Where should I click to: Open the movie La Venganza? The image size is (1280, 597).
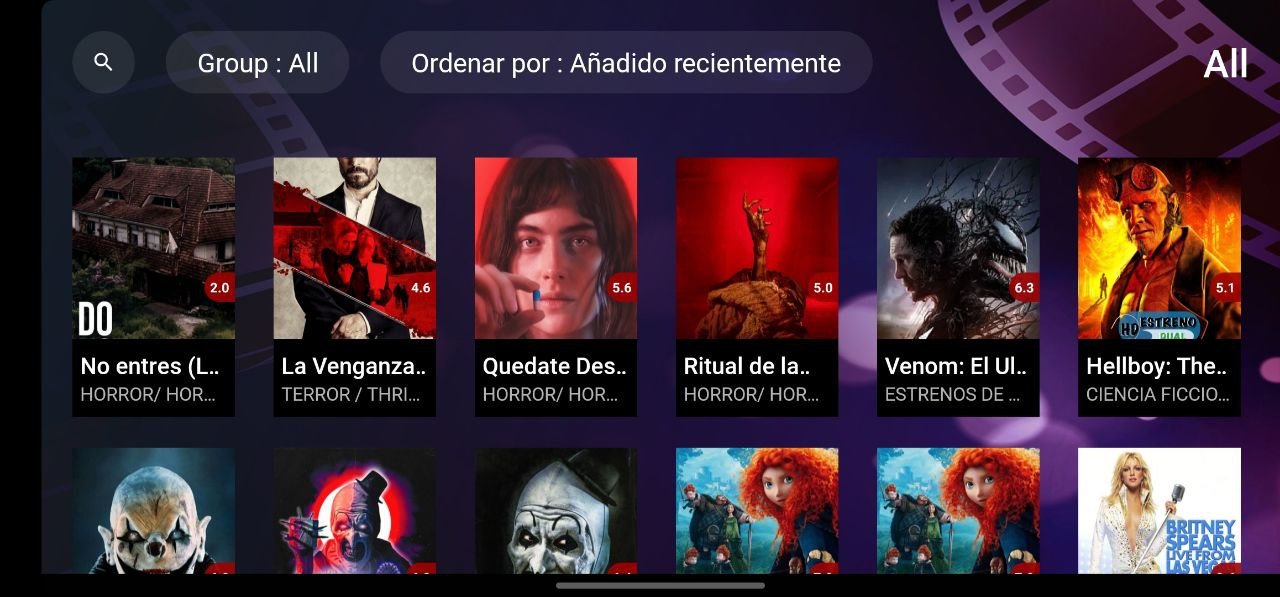click(354, 286)
